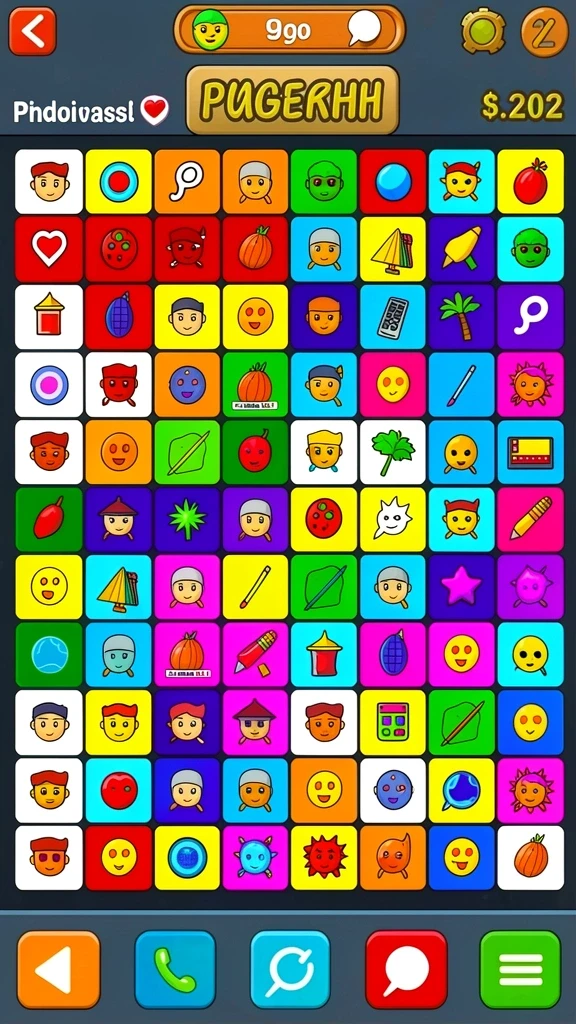
Task: Select the palm tree tile on purple
Action: pyautogui.click(x=461, y=317)
